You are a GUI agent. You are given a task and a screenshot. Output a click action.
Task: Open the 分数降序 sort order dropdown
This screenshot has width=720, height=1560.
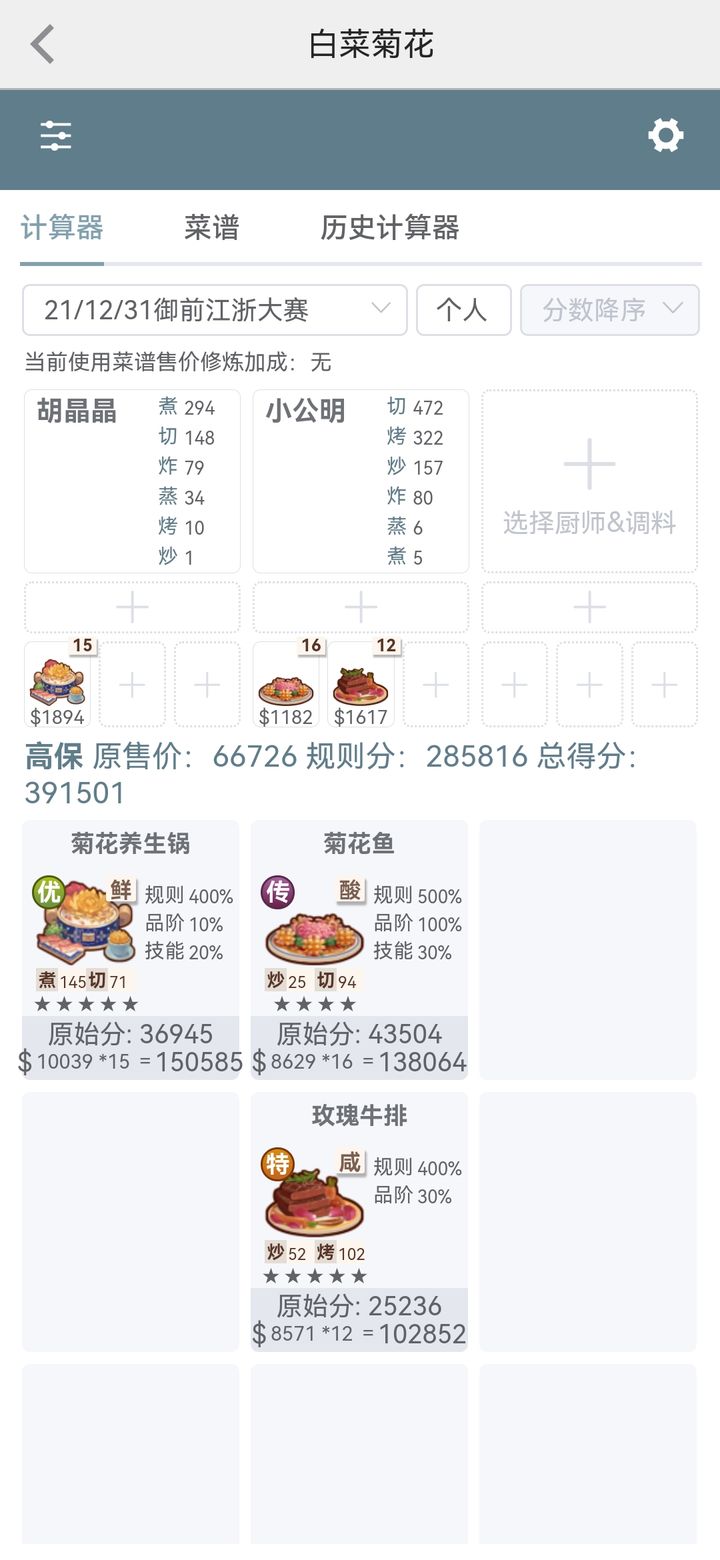pos(610,310)
